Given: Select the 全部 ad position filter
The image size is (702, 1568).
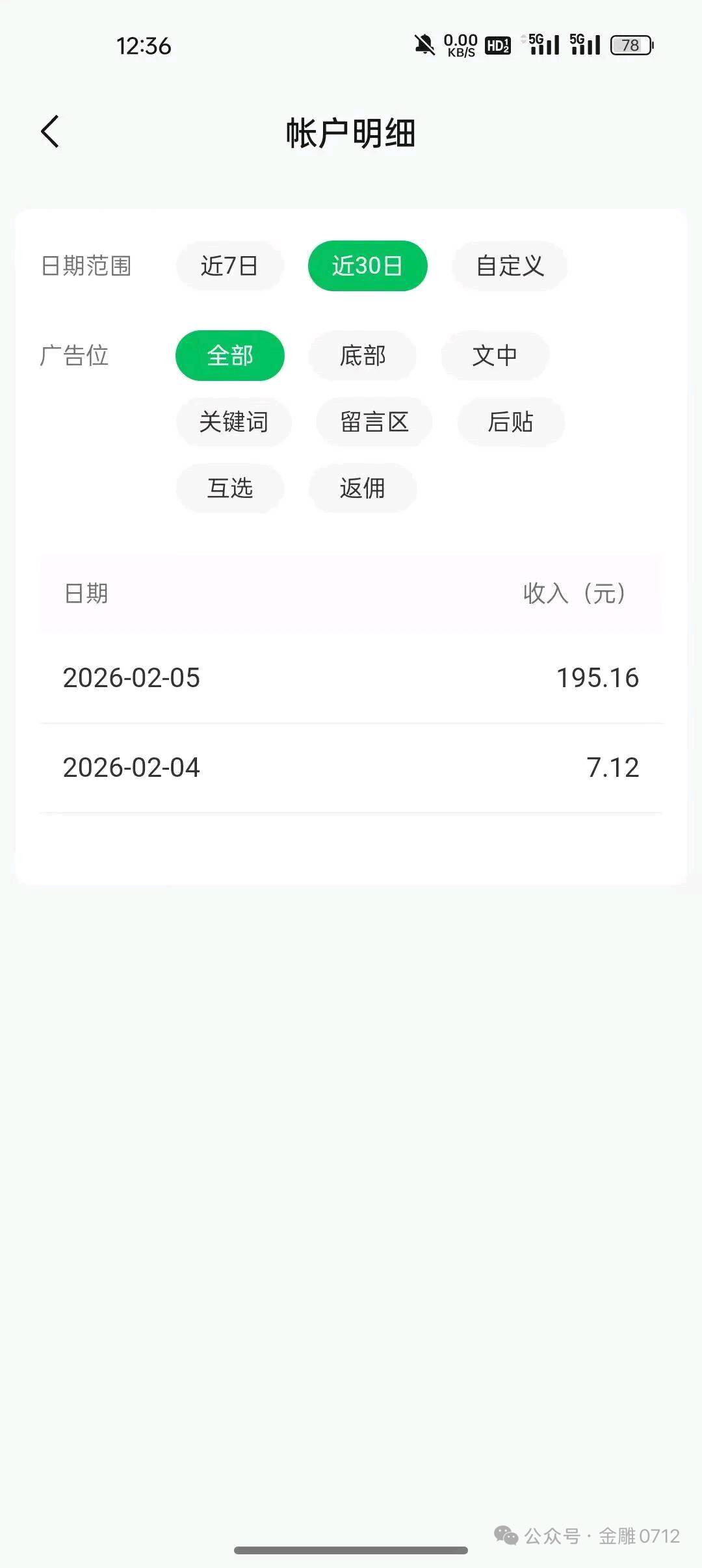Looking at the screenshot, I should [229, 356].
